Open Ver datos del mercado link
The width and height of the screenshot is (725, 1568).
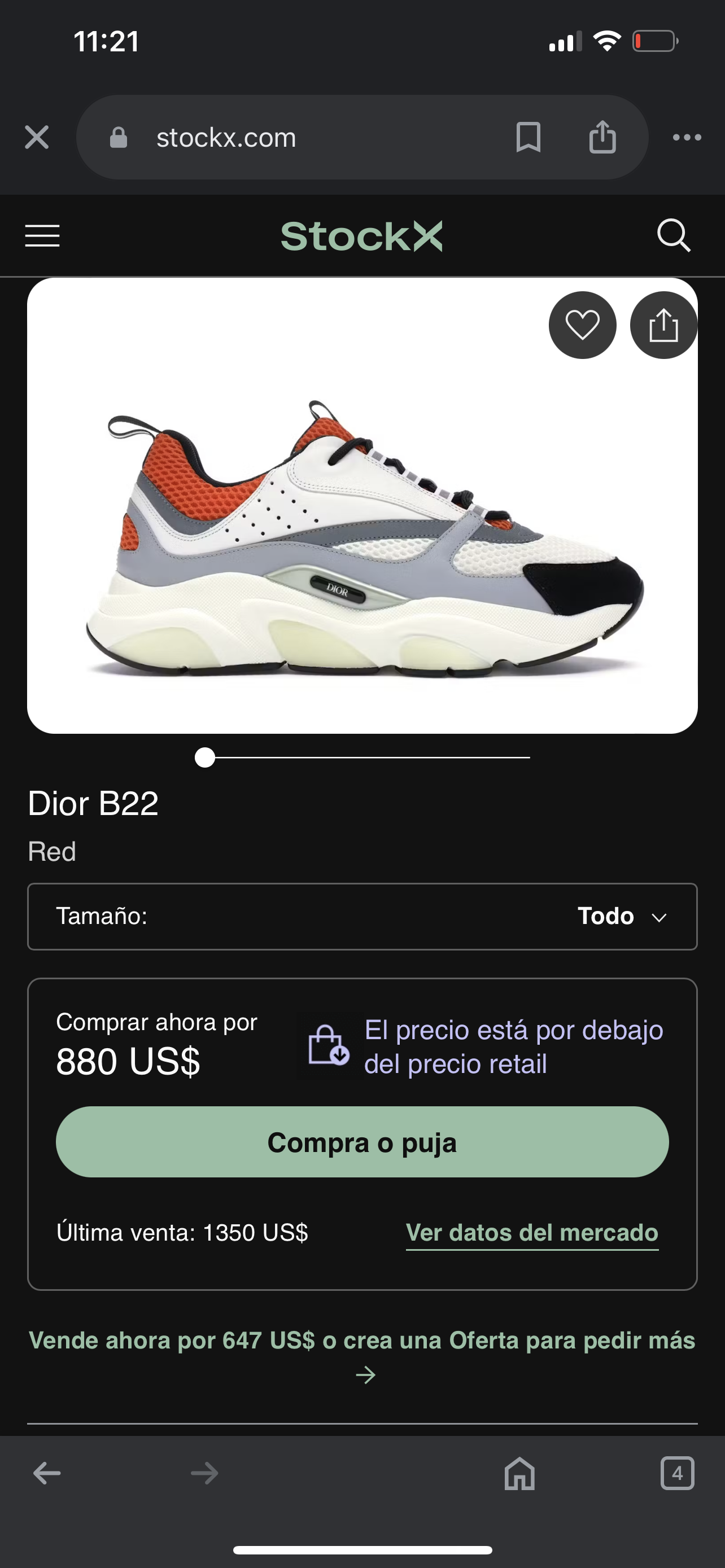(532, 1233)
